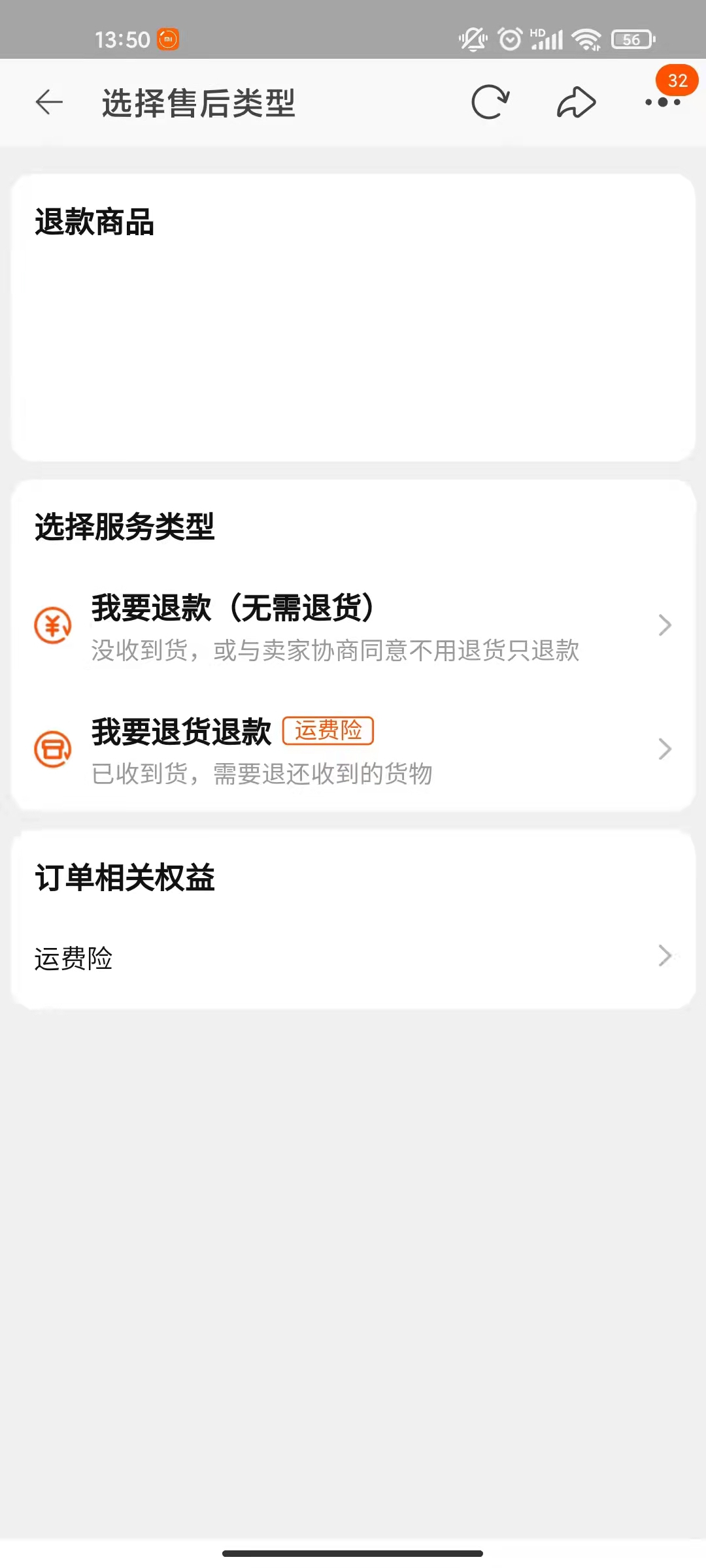Screen dimensions: 706x1568
Task: Tap the return-package icon beside 我要退货退款
Action: [x=53, y=749]
